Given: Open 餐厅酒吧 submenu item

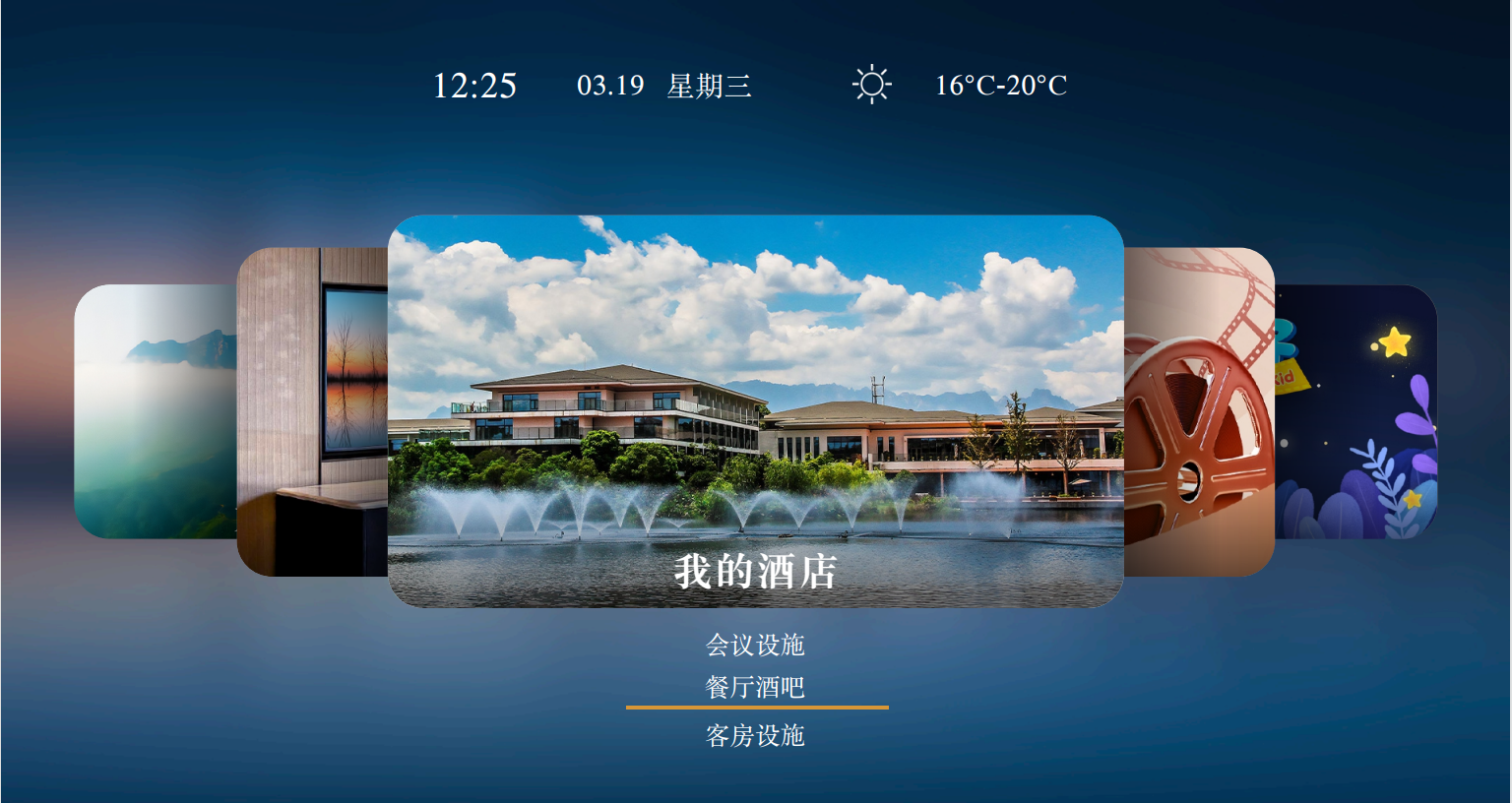Looking at the screenshot, I should tap(755, 688).
